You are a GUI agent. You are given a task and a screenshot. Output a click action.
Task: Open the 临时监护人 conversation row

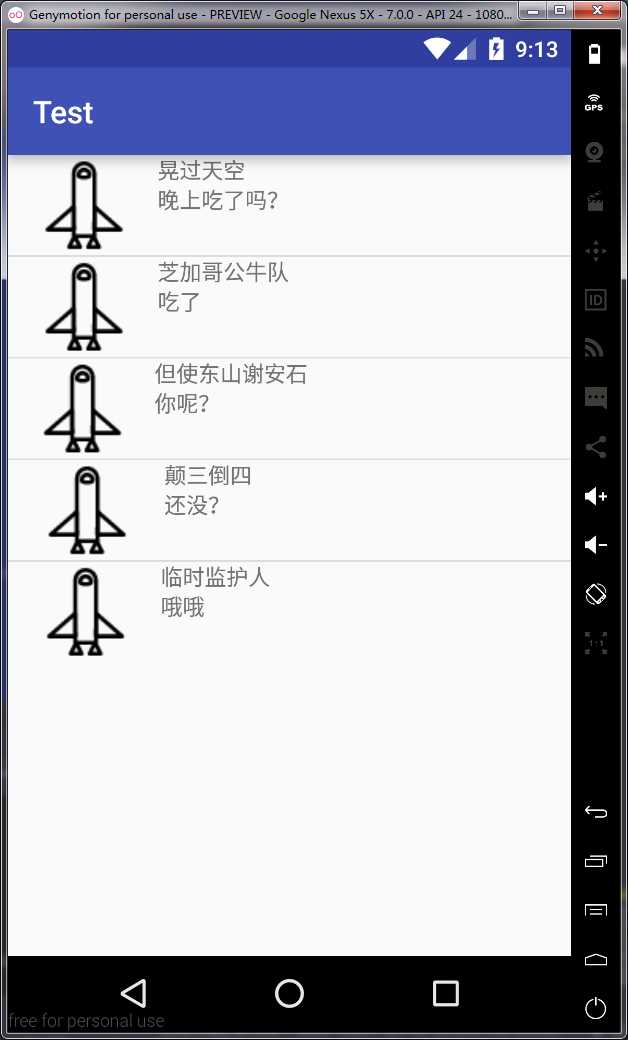pyautogui.click(x=288, y=612)
